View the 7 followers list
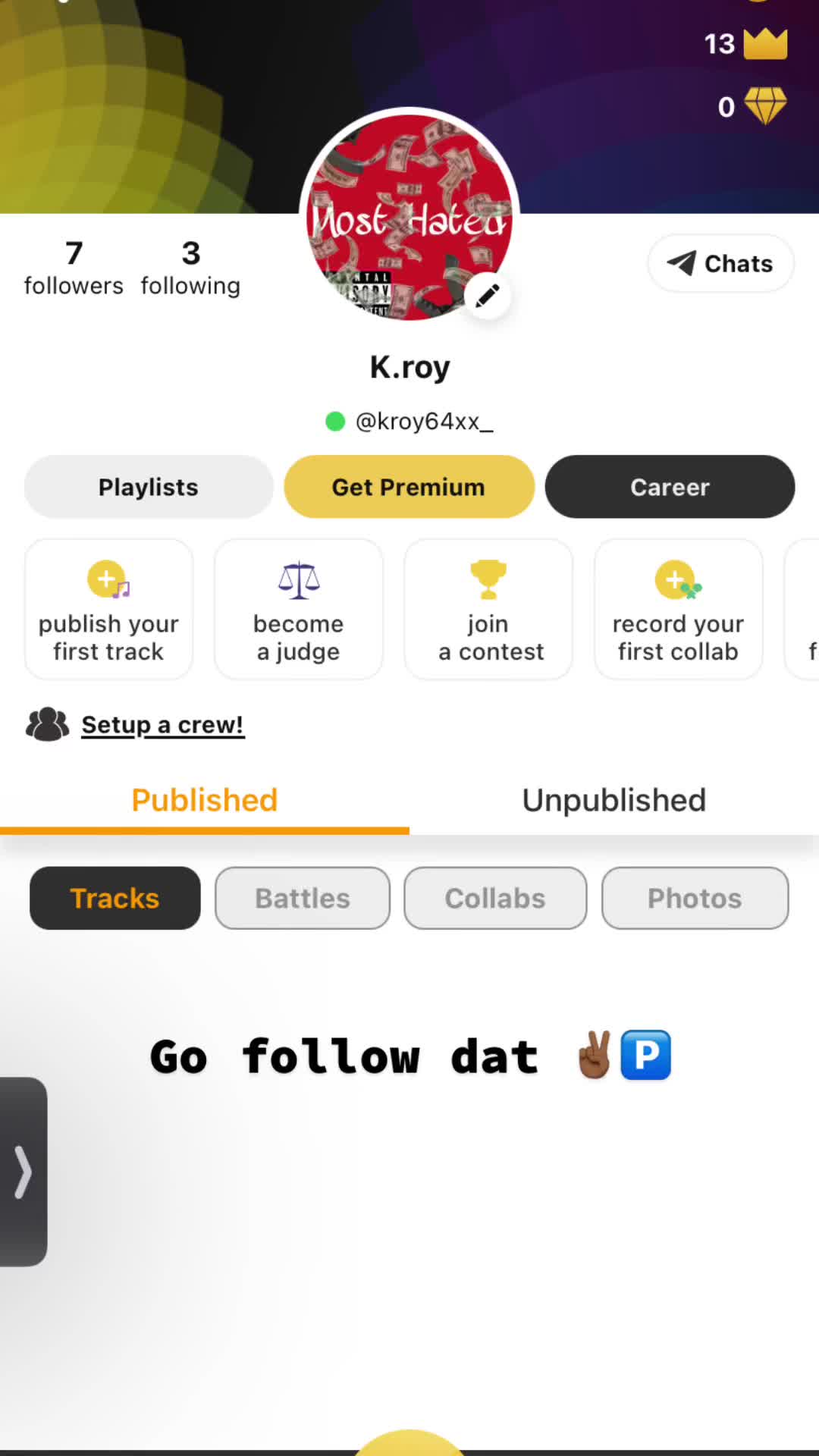Screen dimensions: 819x1456 click(74, 268)
